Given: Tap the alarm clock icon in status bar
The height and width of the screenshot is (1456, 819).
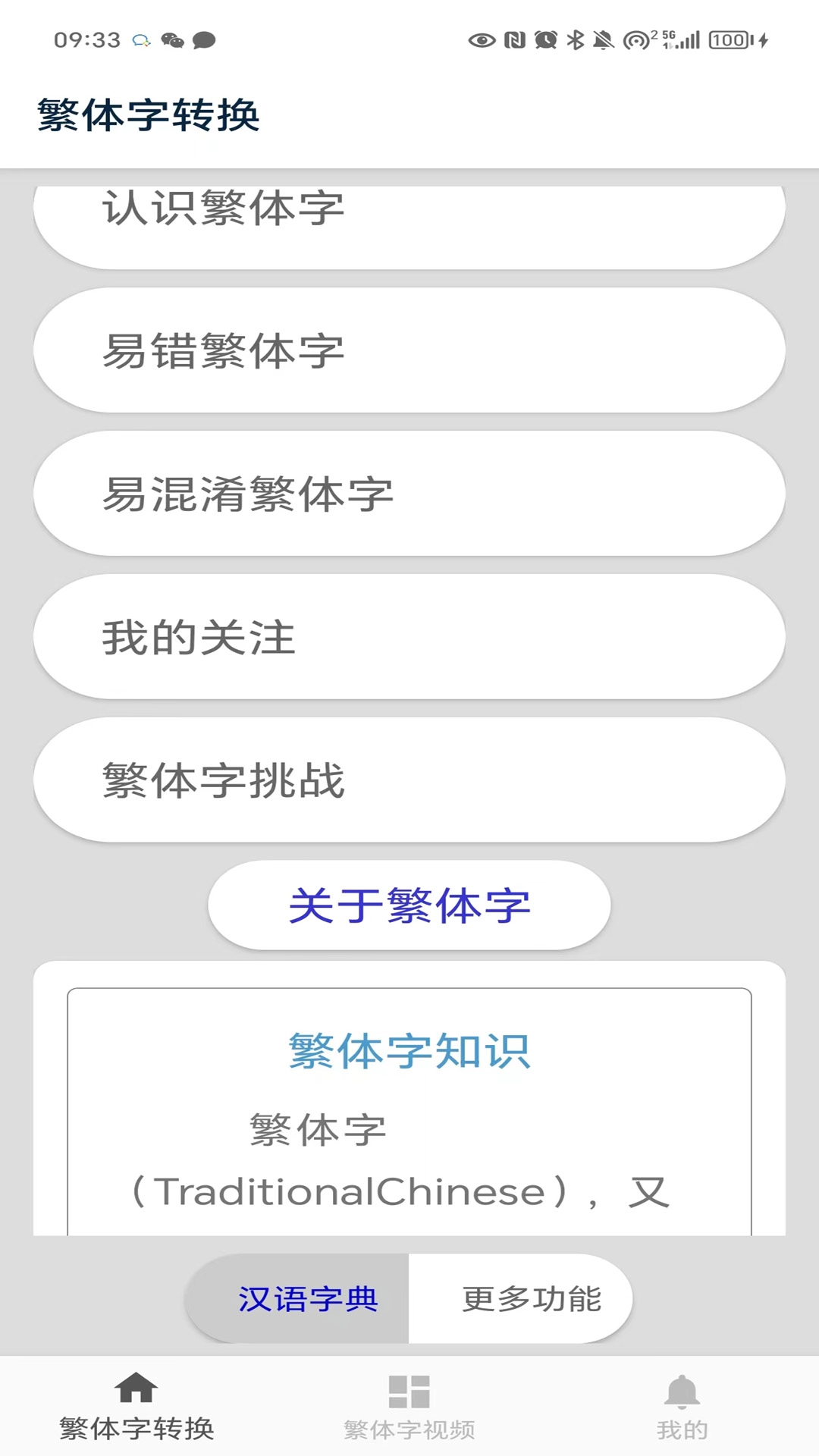Looking at the screenshot, I should point(545,39).
